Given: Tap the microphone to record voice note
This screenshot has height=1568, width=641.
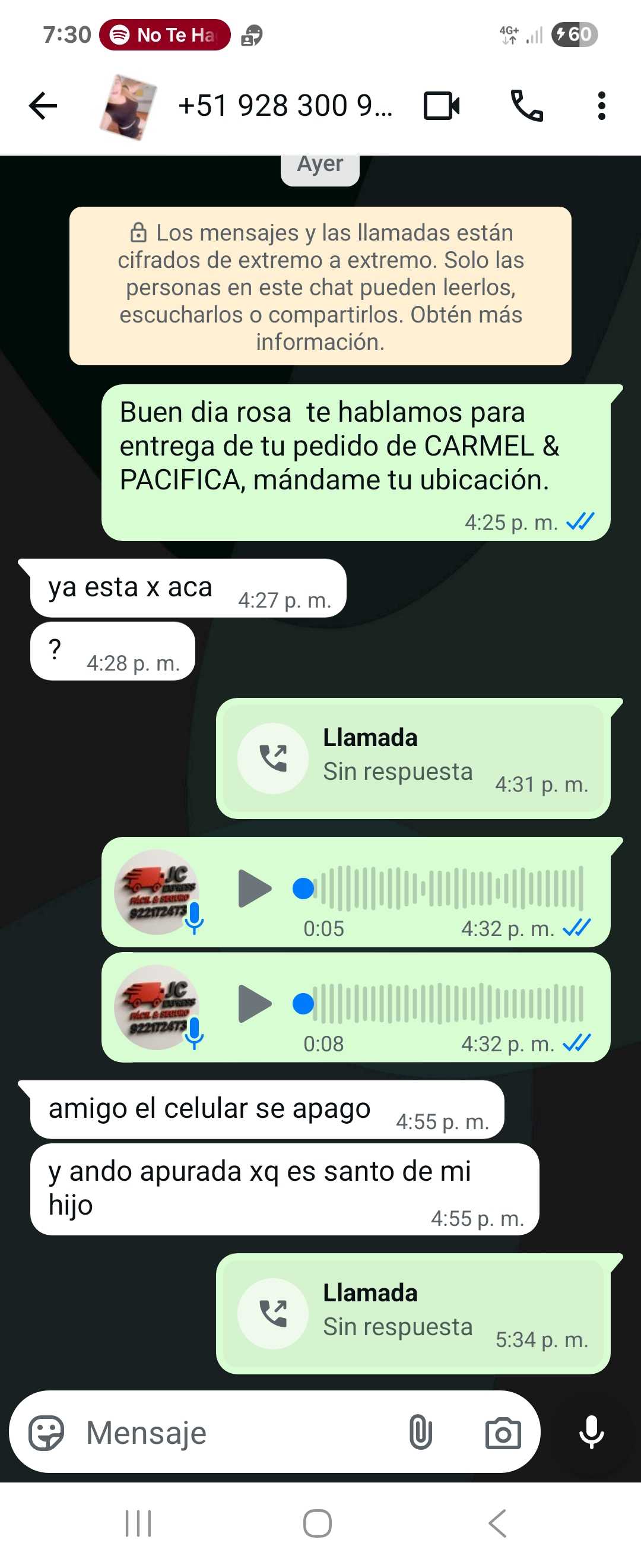Looking at the screenshot, I should click(x=591, y=1432).
